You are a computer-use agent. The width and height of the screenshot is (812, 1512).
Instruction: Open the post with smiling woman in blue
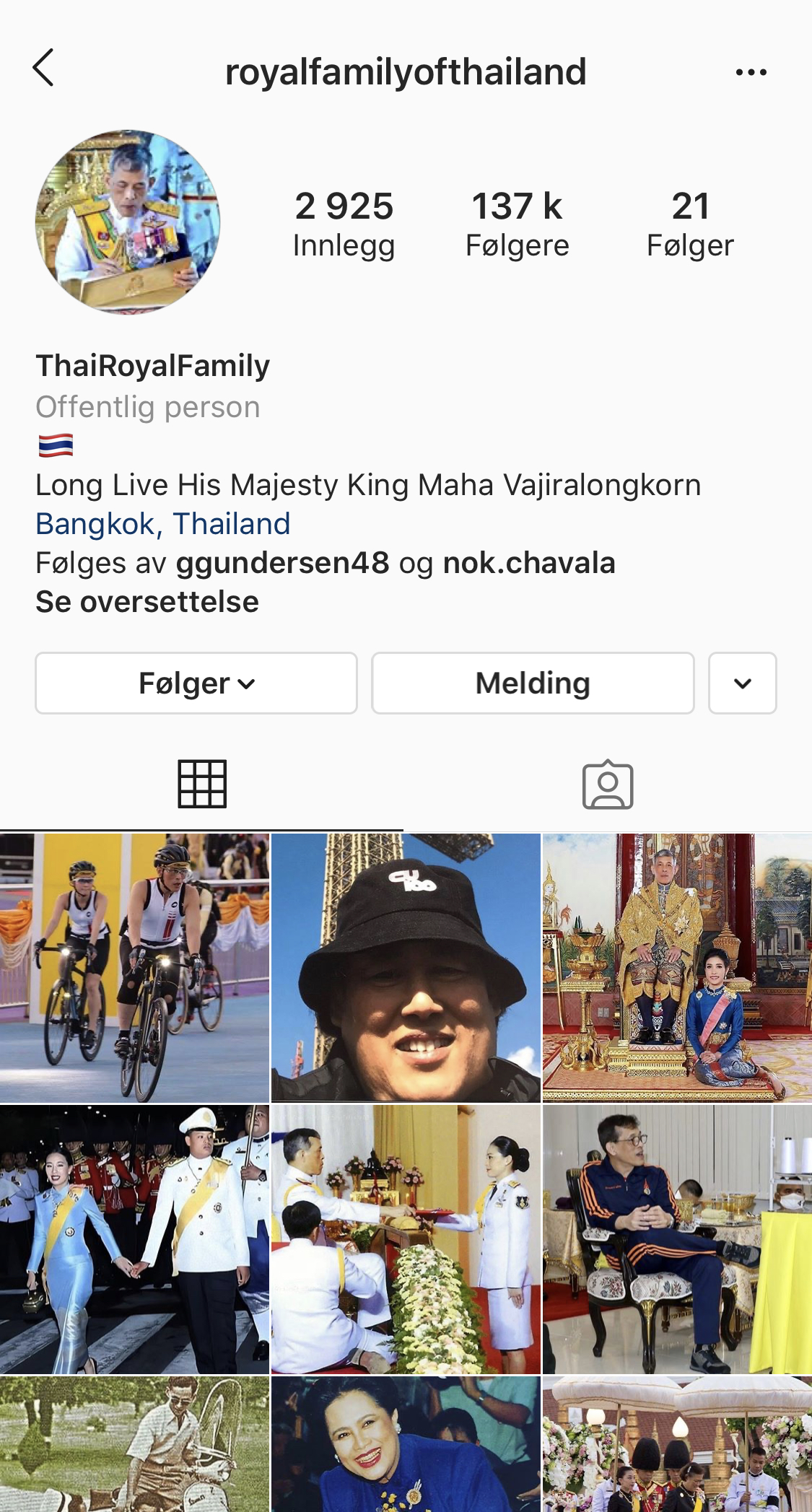click(x=406, y=1444)
